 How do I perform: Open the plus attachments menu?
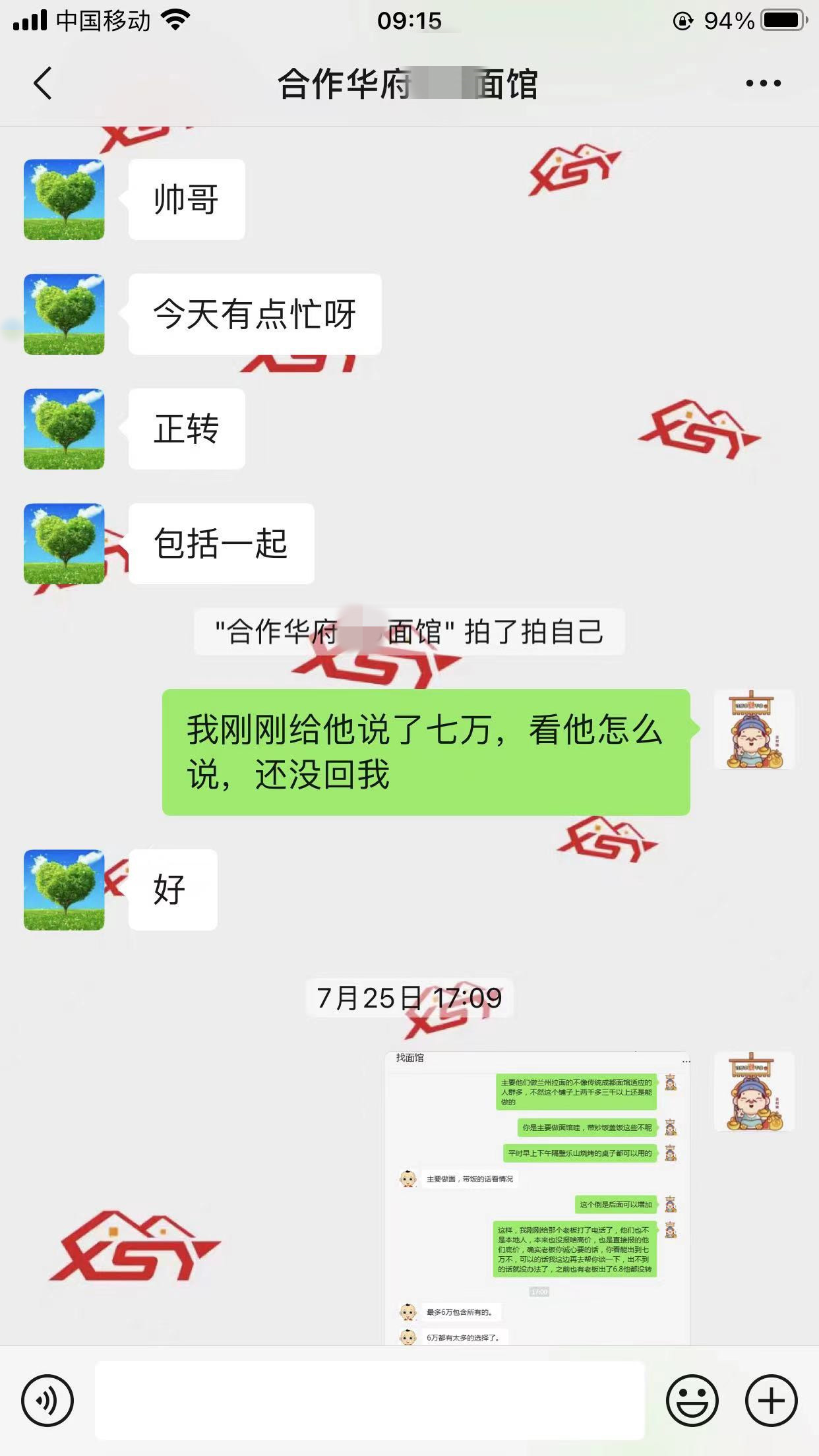coord(771,1400)
